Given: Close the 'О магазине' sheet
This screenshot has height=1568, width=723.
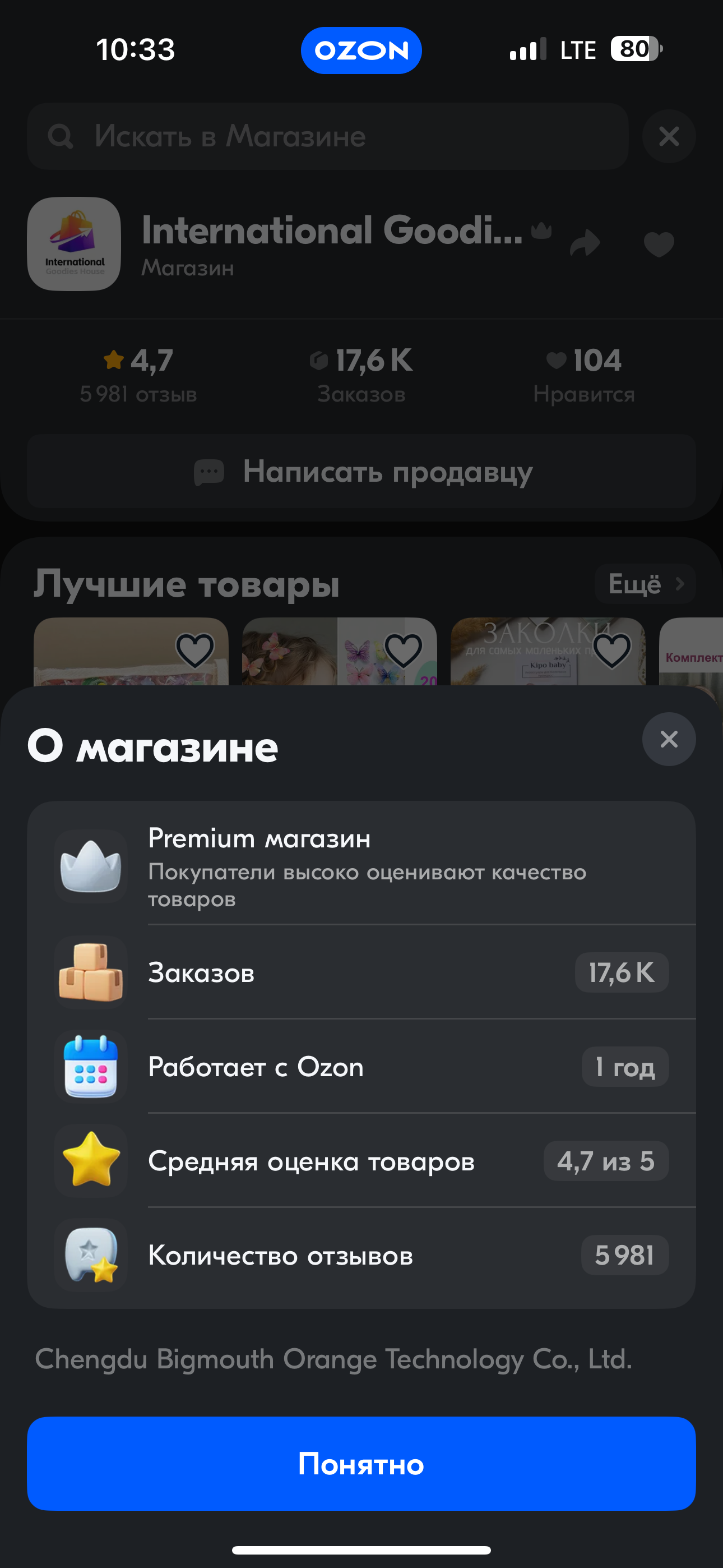Looking at the screenshot, I should pyautogui.click(x=669, y=739).
